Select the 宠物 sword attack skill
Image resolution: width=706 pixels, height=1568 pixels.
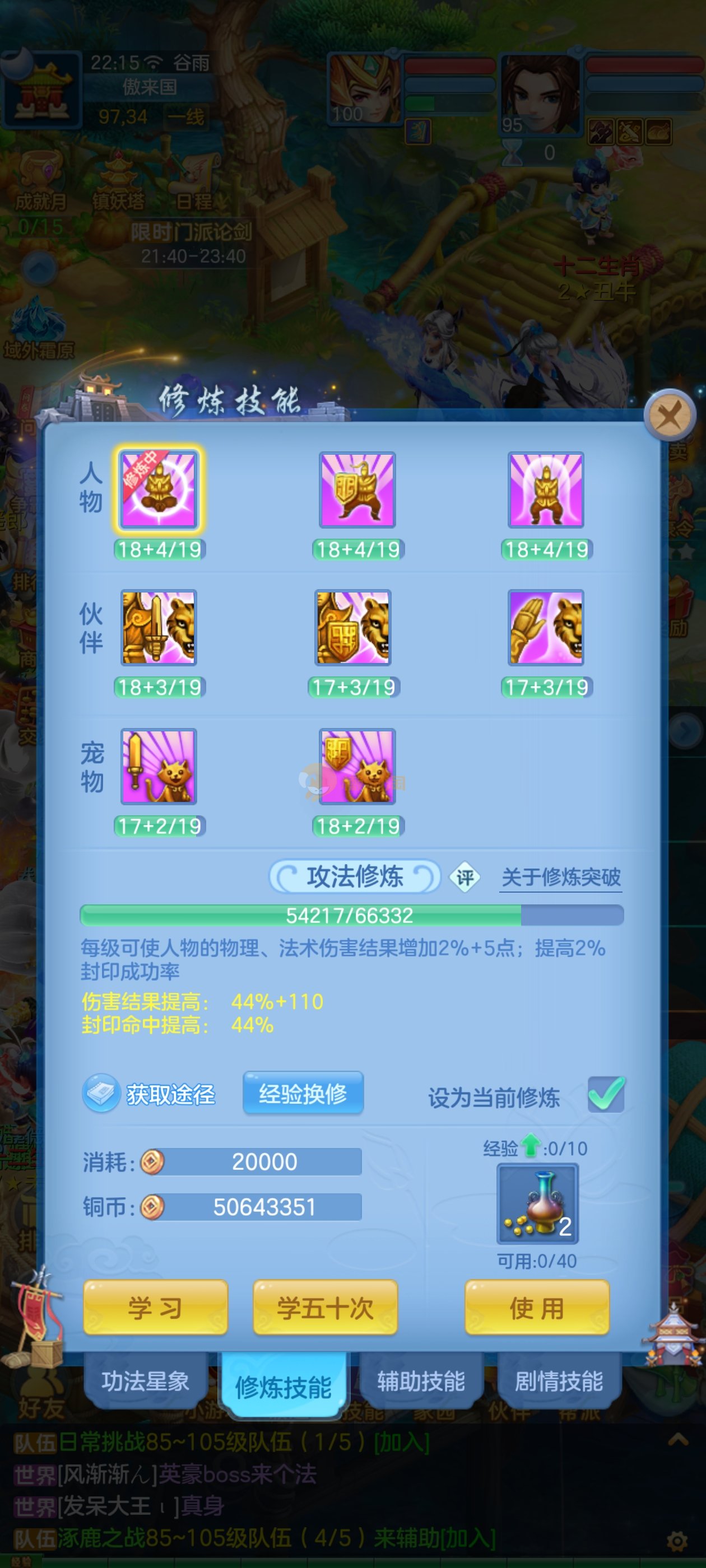click(x=159, y=766)
